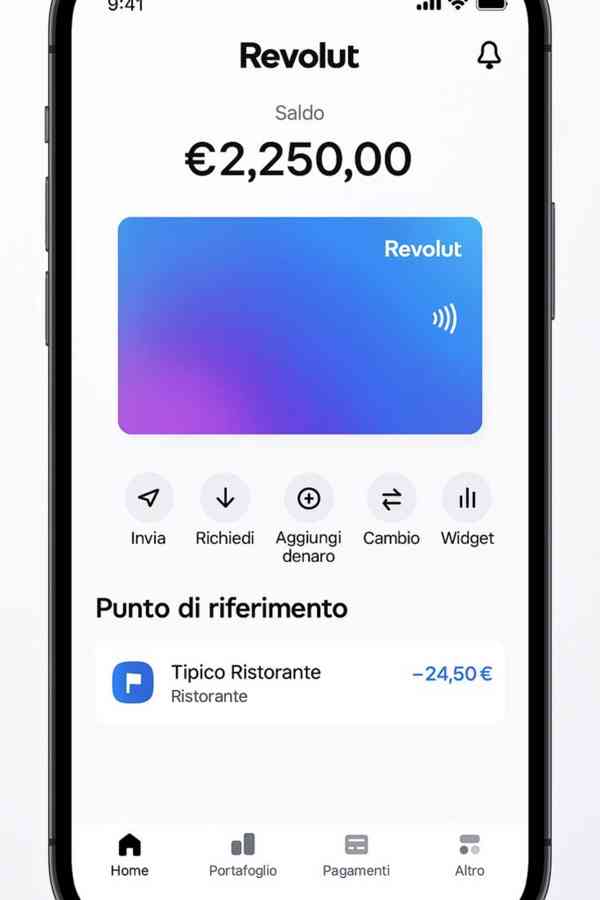The width and height of the screenshot is (600, 900).
Task: Tap the Invia send money button
Action: 148,498
